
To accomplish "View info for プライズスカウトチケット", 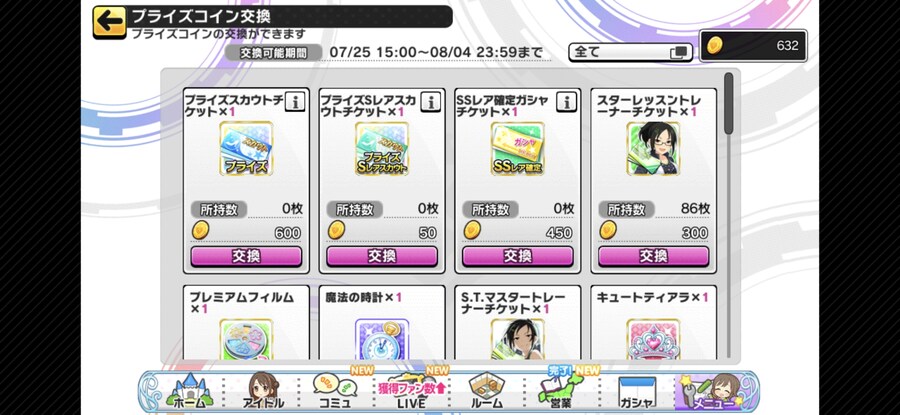I will [x=294, y=101].
